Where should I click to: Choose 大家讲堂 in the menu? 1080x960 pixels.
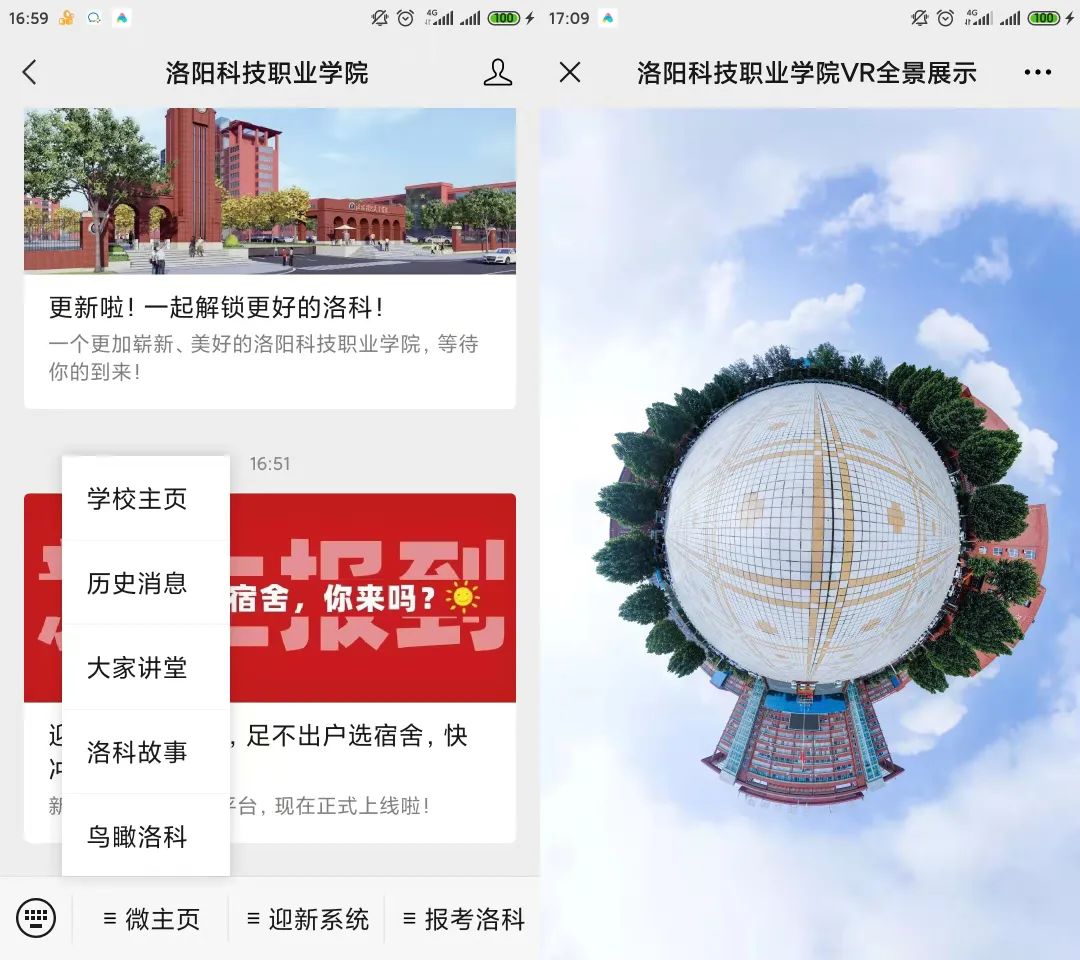(137, 668)
